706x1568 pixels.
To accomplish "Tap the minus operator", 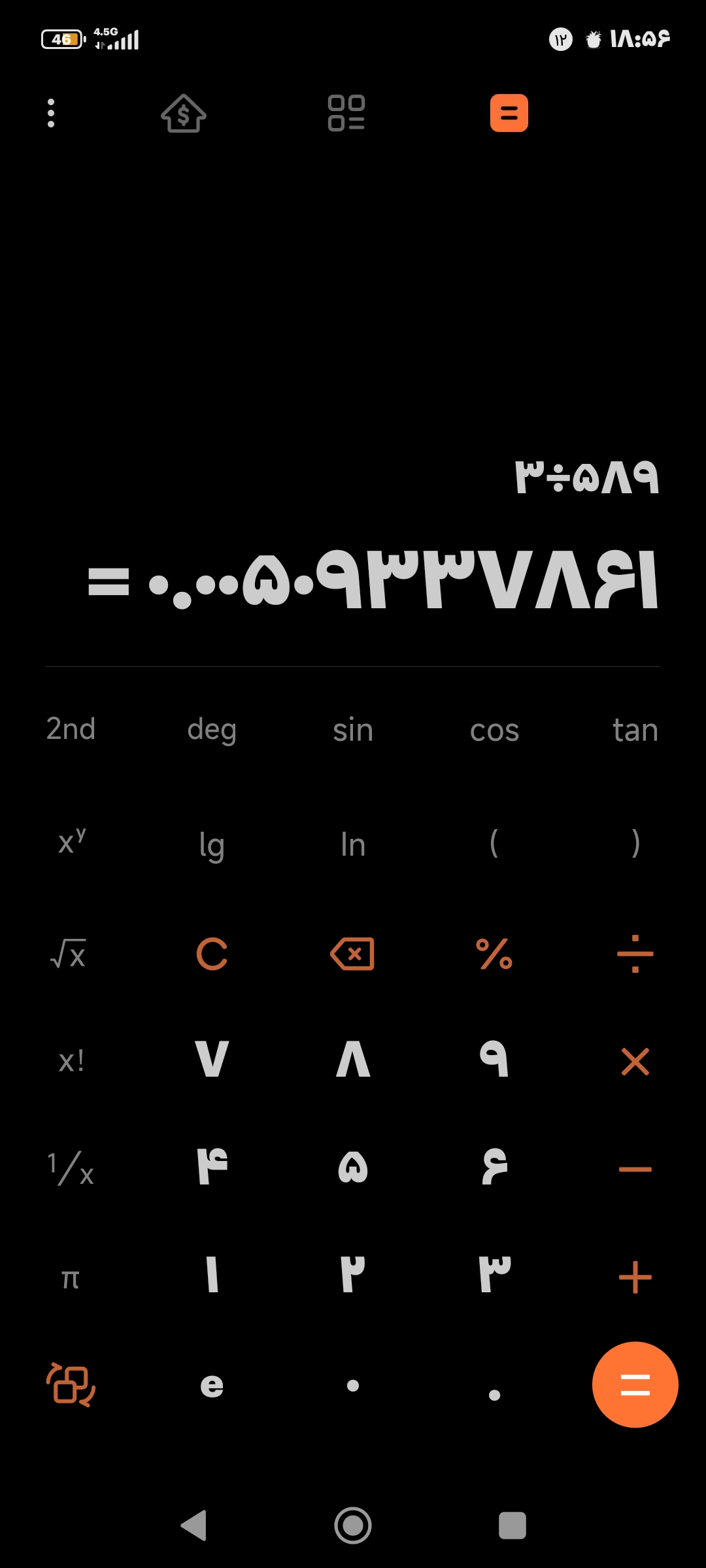I will [x=635, y=1169].
